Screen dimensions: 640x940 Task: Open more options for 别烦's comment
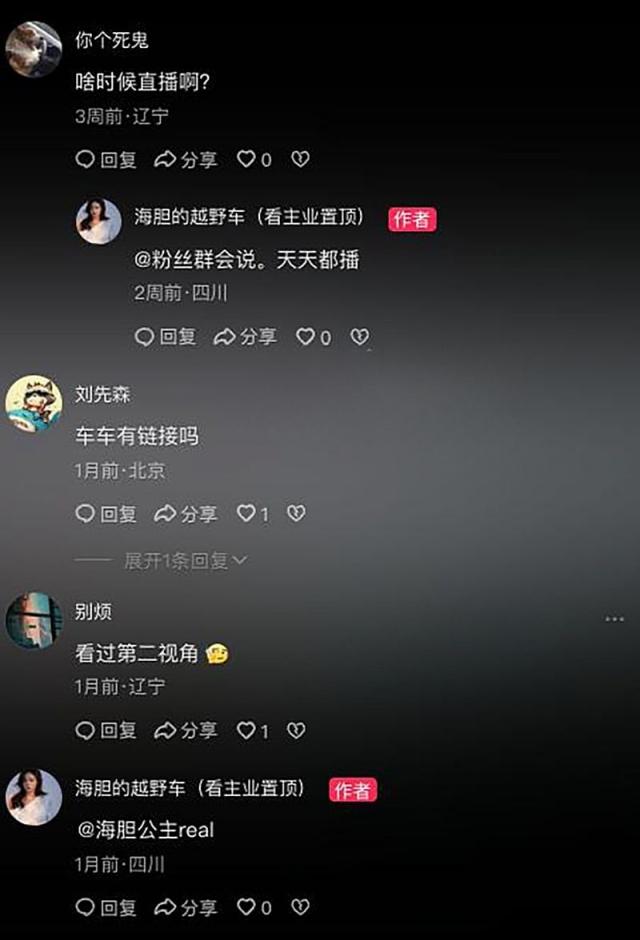point(614,620)
